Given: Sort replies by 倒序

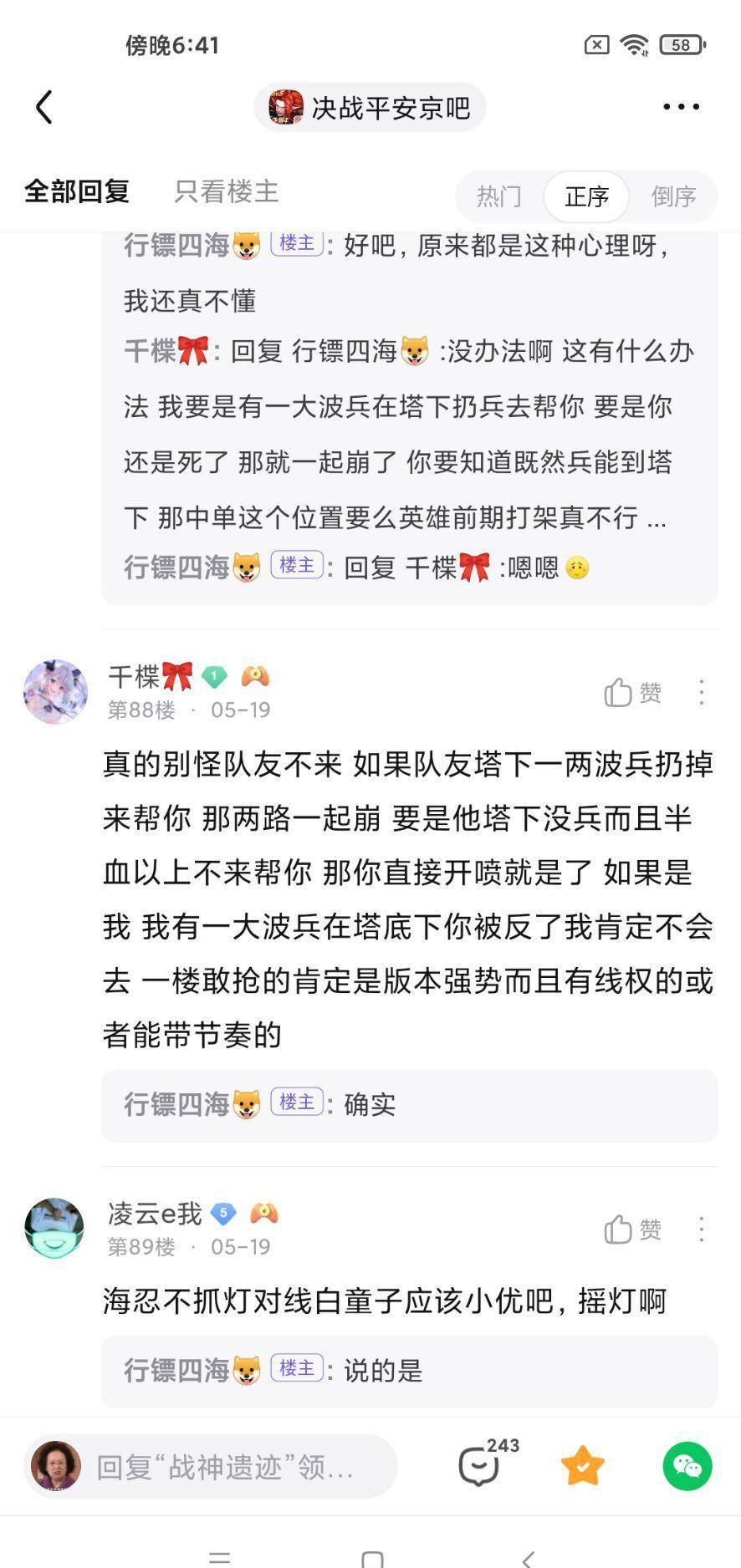Looking at the screenshot, I should click(x=674, y=196).
